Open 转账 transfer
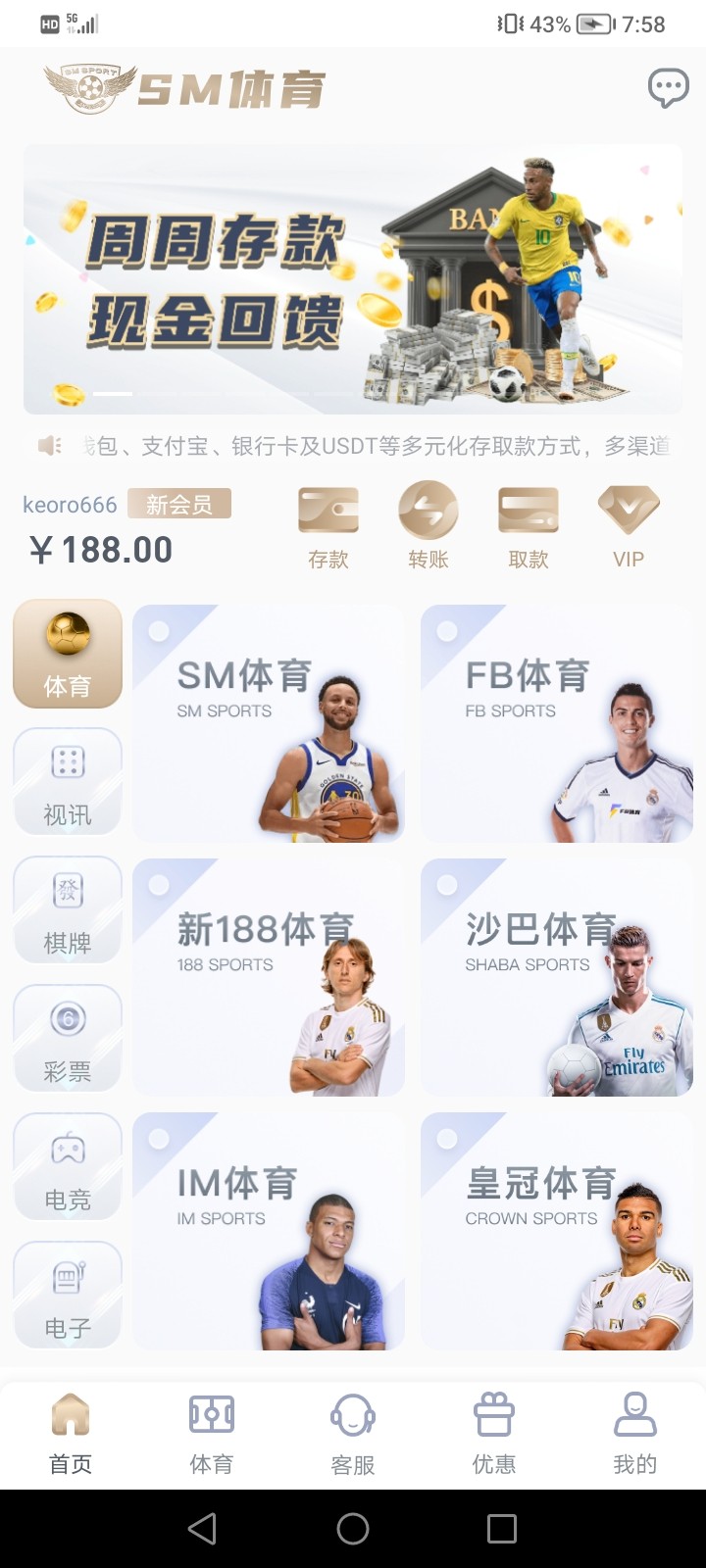706x1568 pixels. point(429,525)
